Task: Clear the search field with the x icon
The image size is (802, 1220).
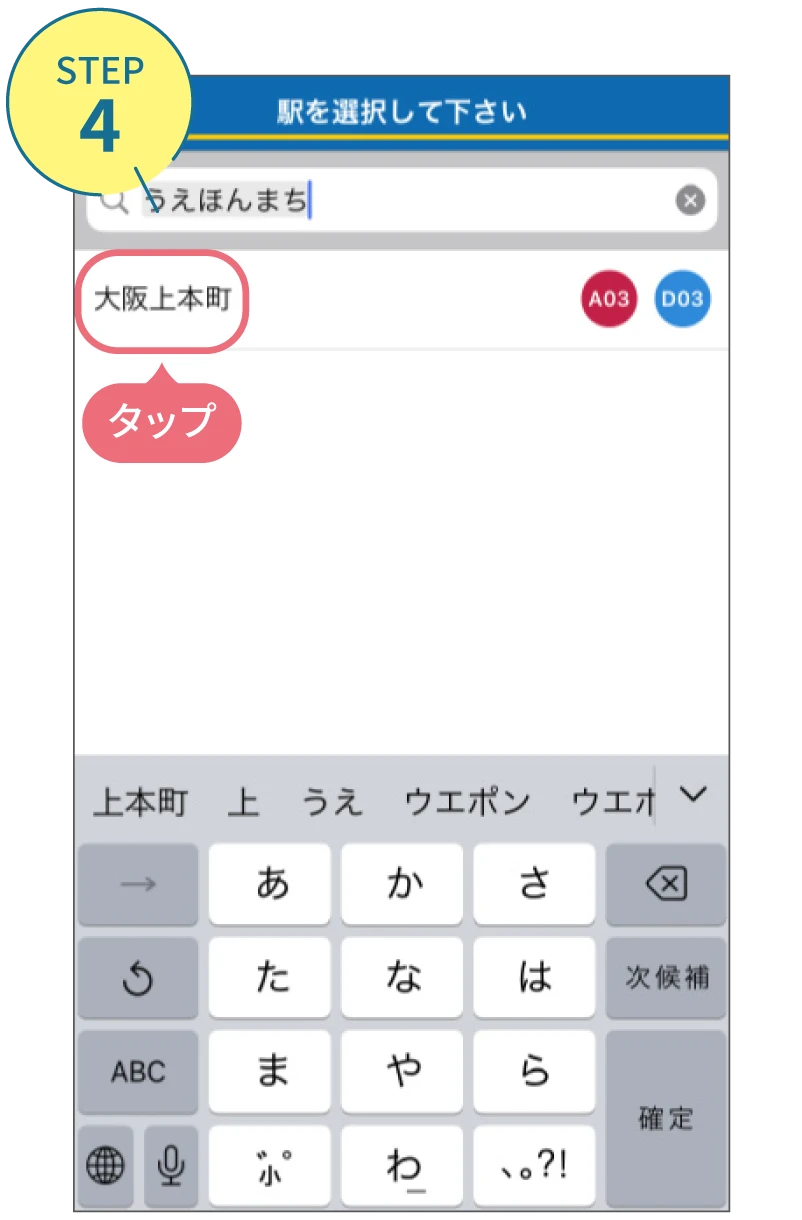Action: [690, 200]
